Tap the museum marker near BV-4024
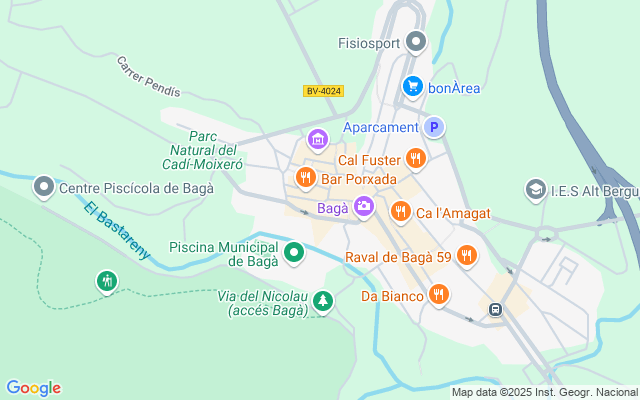The height and width of the screenshot is (400, 640). click(x=318, y=138)
